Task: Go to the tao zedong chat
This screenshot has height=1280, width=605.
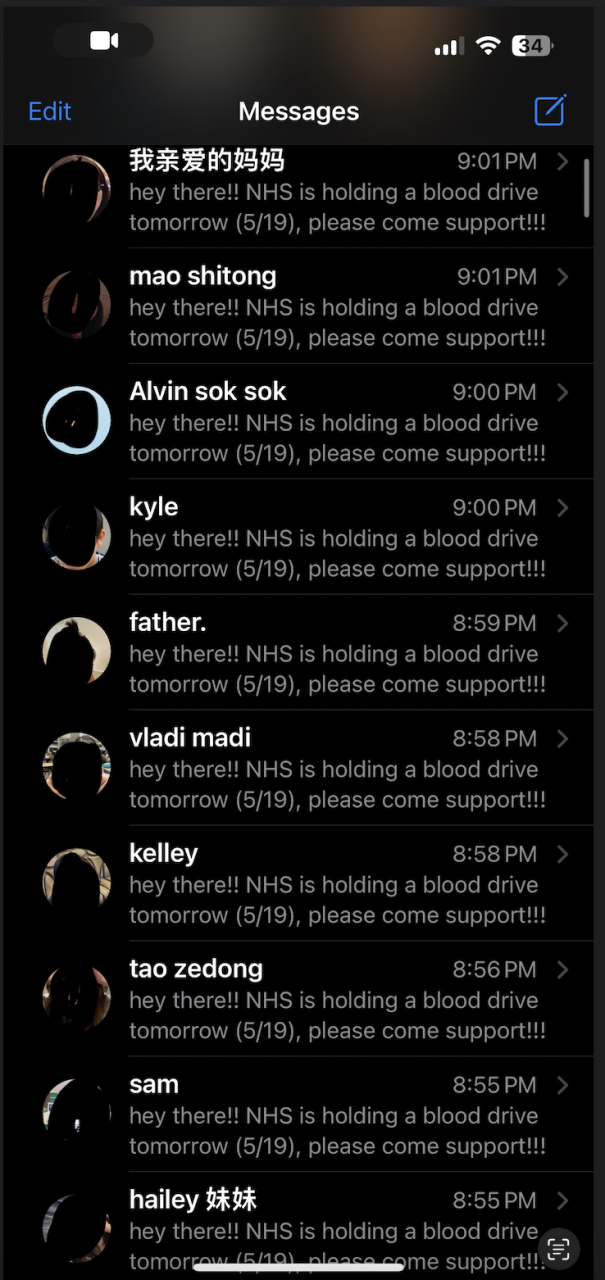Action: pyautogui.click(x=336, y=999)
